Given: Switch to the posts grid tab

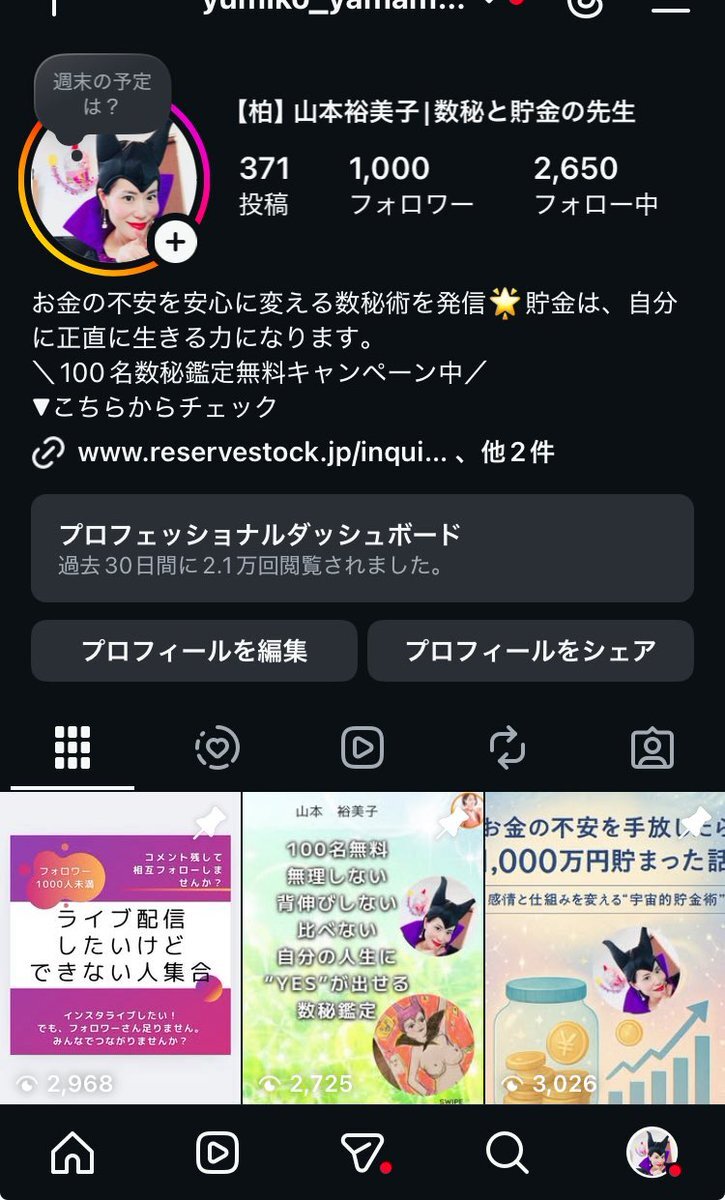Looking at the screenshot, I should (x=72, y=747).
